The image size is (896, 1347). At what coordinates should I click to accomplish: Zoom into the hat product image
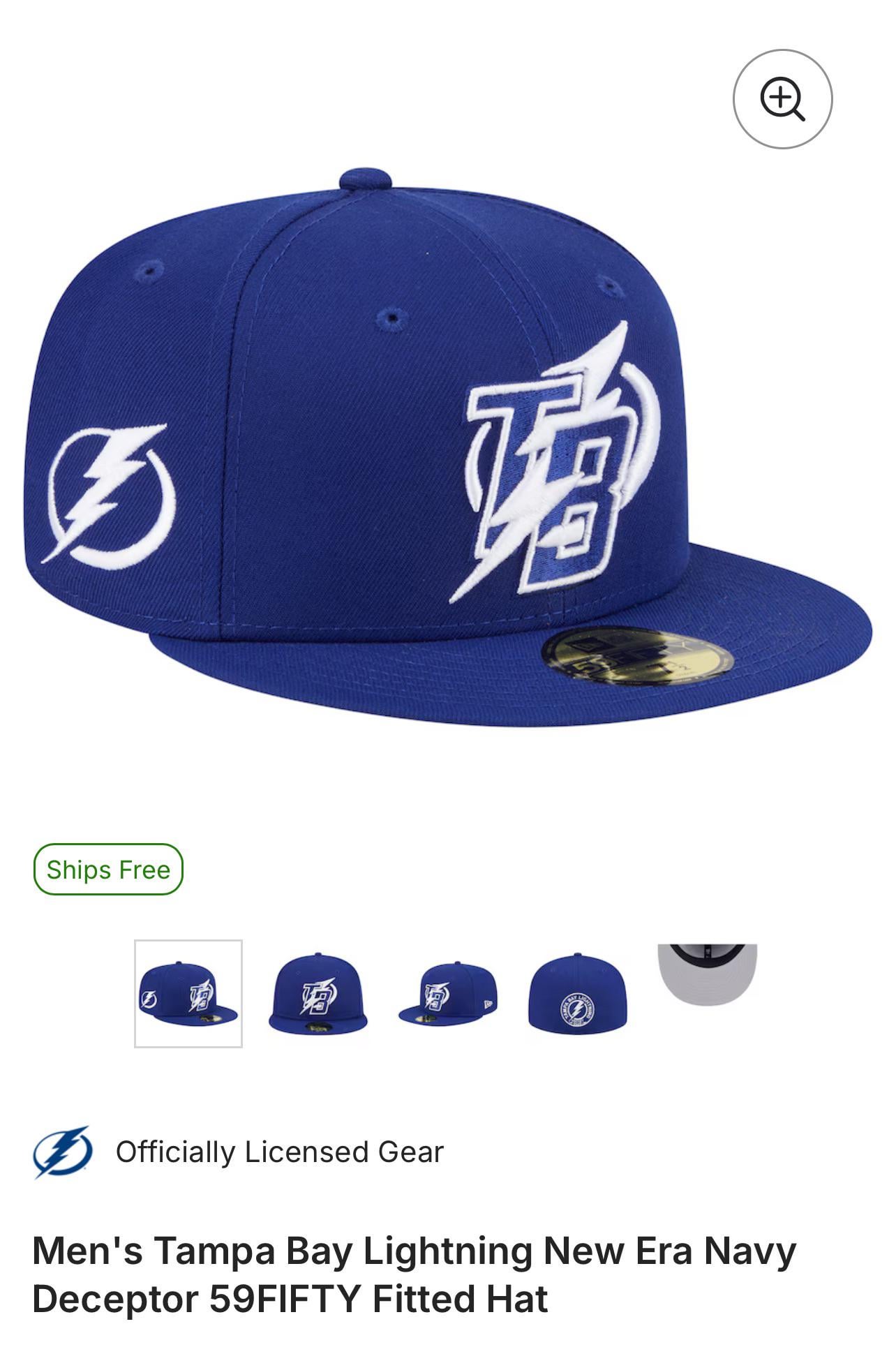[782, 99]
